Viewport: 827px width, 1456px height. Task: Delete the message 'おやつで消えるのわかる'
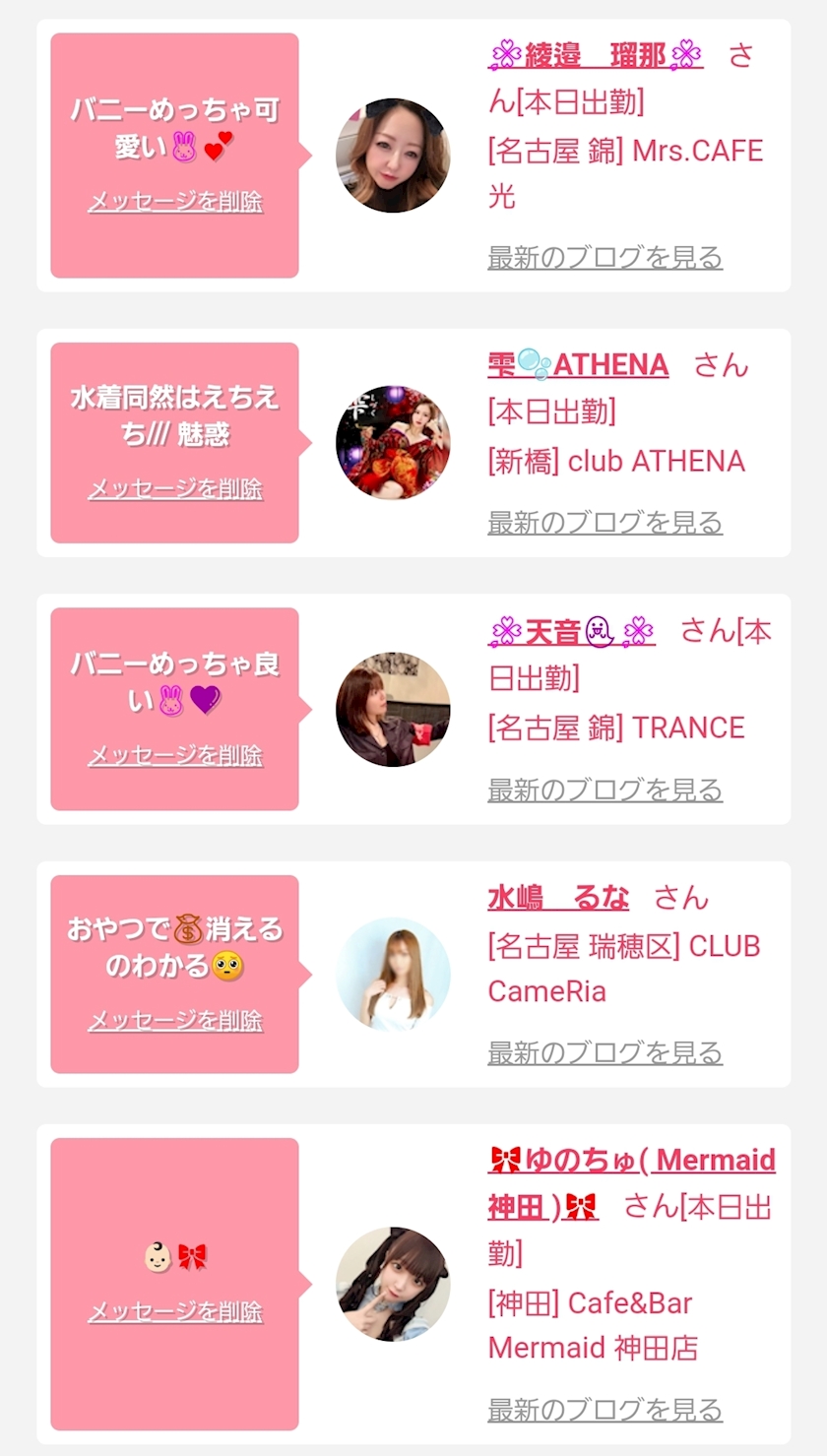coord(175,1022)
